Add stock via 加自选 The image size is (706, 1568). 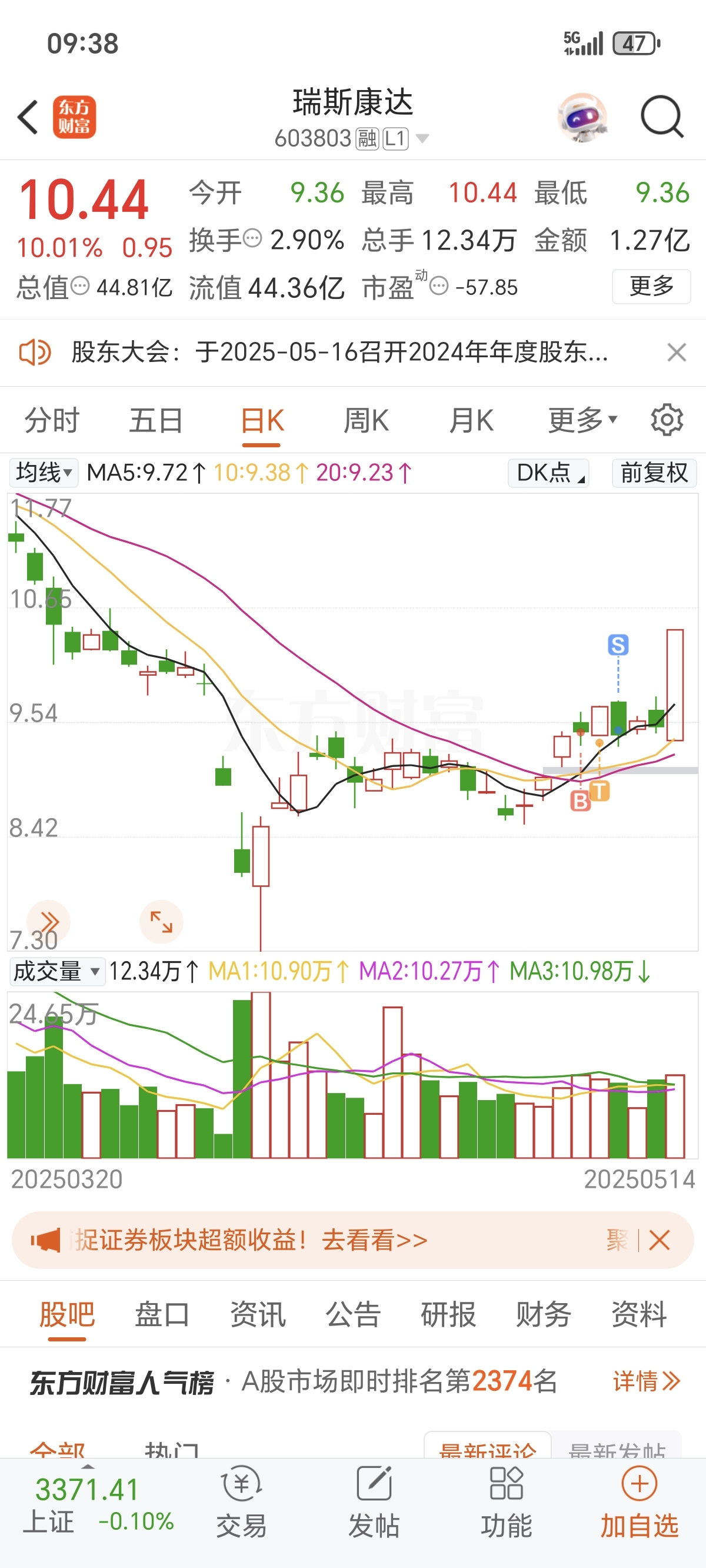pos(639,1502)
